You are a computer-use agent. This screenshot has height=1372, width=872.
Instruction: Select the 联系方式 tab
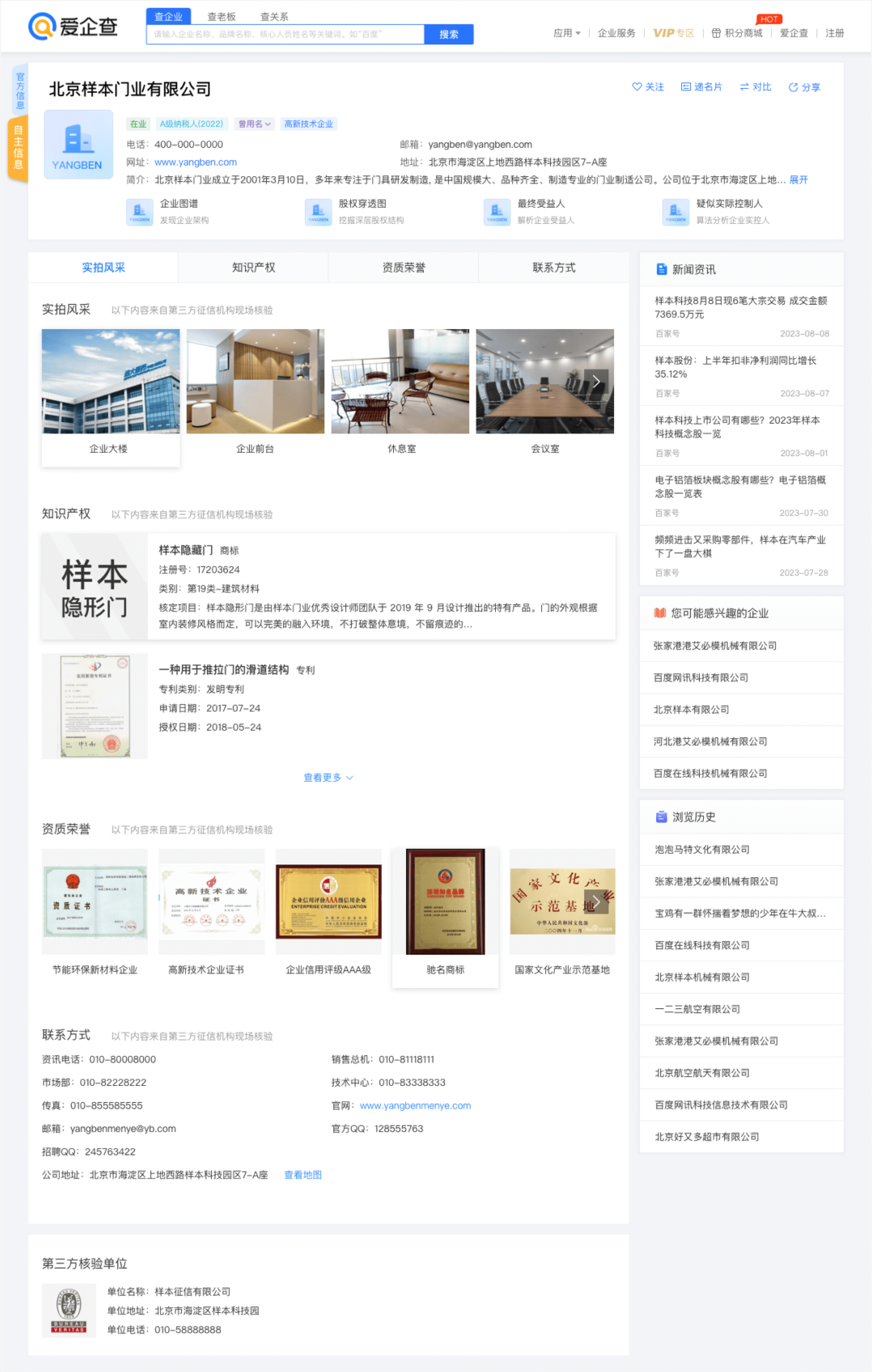[x=554, y=268]
